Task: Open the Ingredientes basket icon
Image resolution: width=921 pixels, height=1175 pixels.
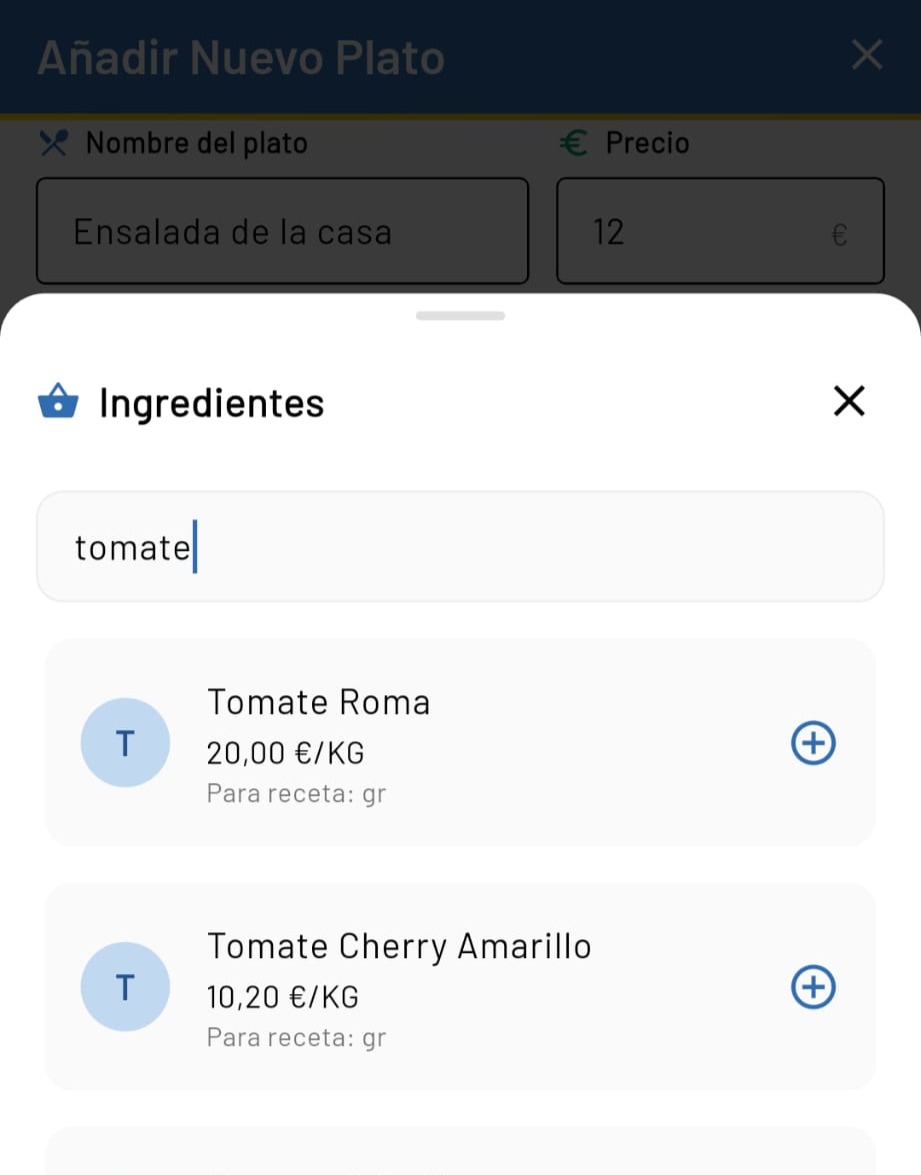Action: click(x=59, y=401)
